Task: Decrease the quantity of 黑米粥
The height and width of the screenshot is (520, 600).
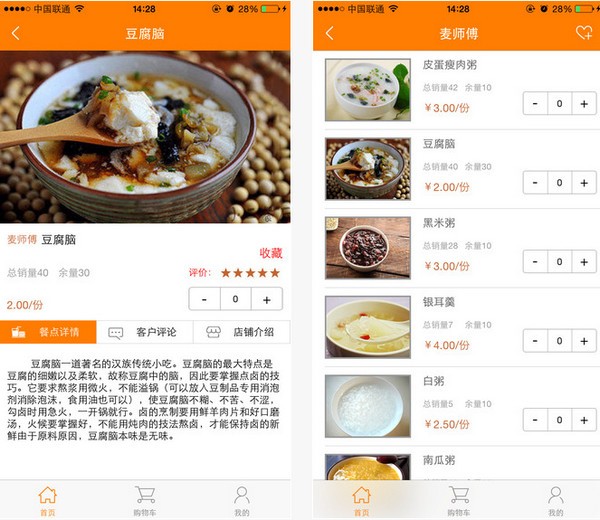Action: pyautogui.click(x=535, y=262)
